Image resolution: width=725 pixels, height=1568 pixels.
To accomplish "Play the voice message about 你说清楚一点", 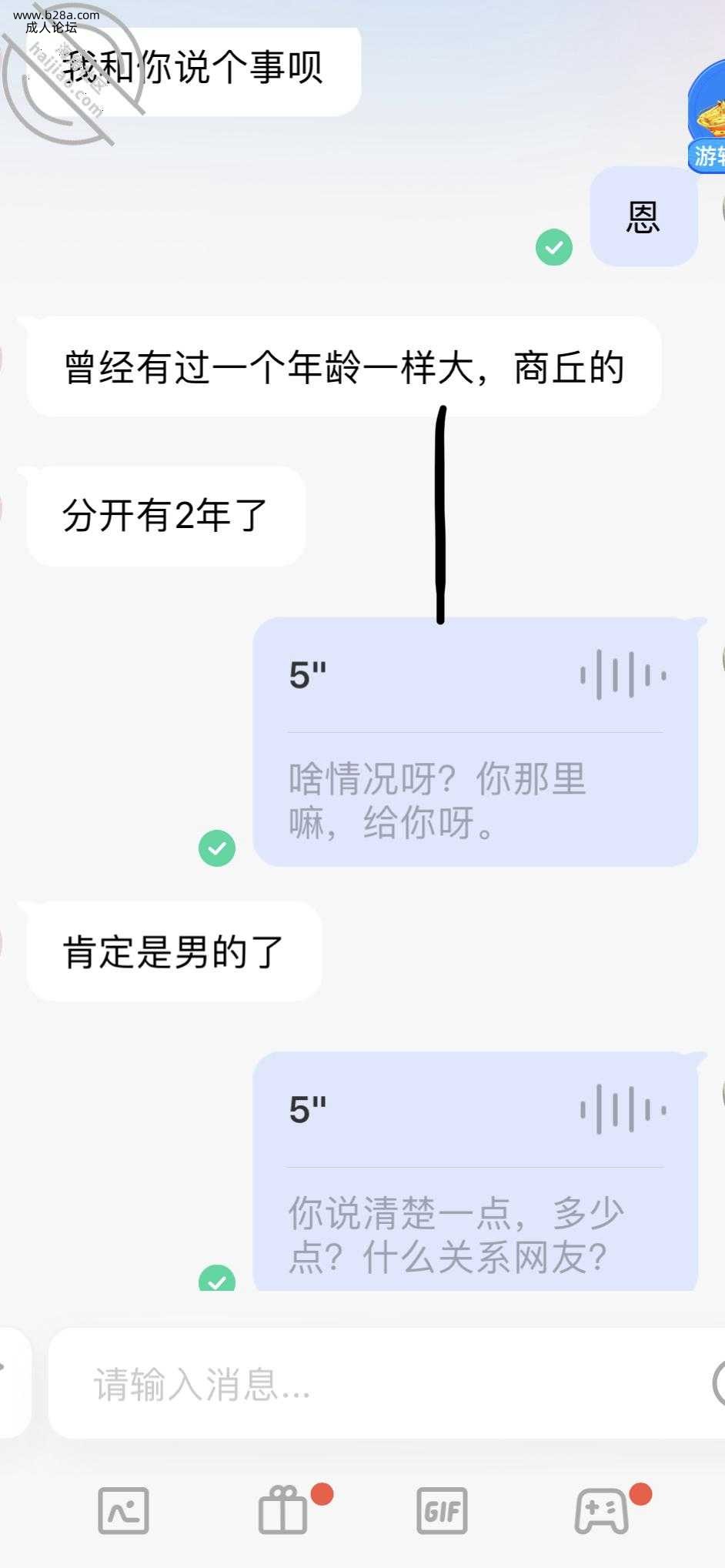I will pos(474,1110).
